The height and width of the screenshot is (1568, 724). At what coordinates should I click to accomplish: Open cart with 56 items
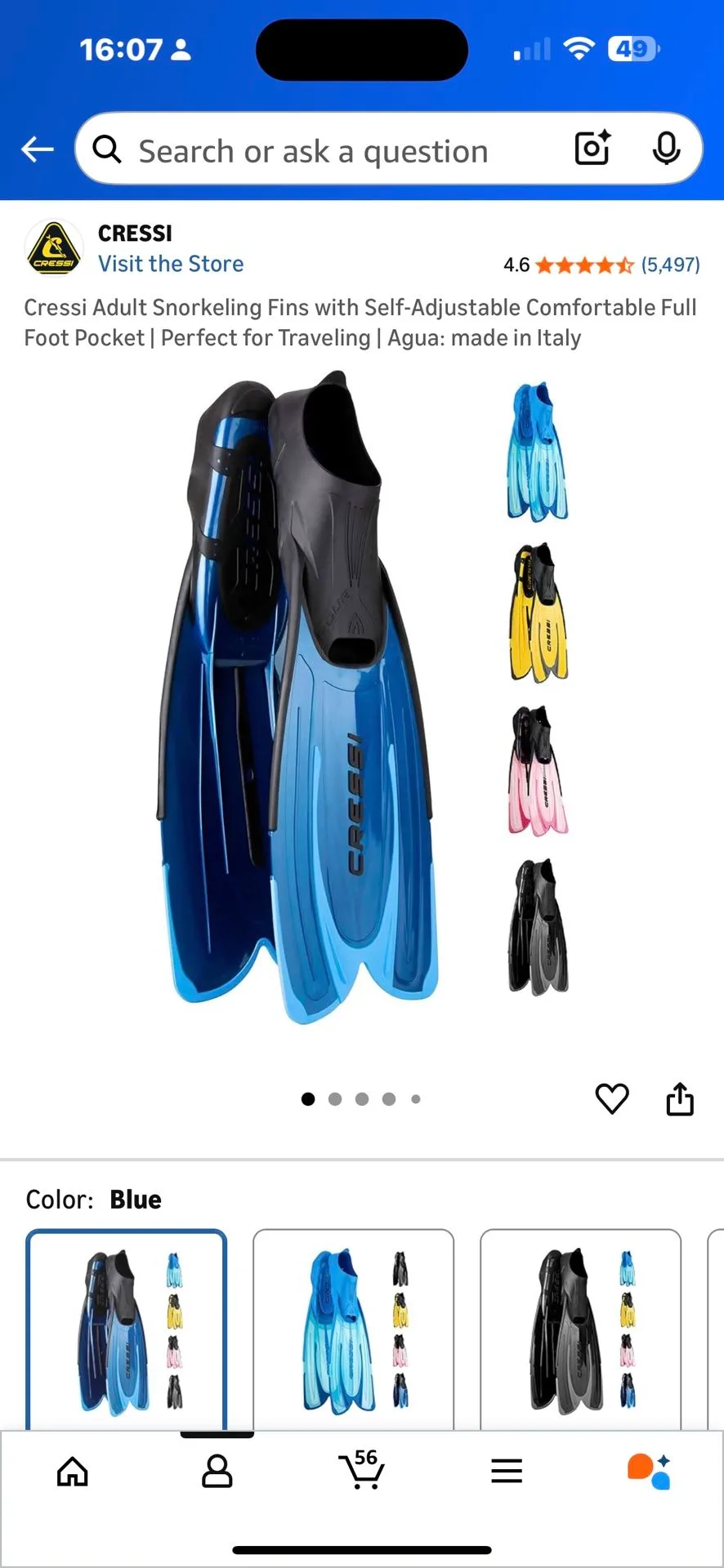pos(361,1471)
